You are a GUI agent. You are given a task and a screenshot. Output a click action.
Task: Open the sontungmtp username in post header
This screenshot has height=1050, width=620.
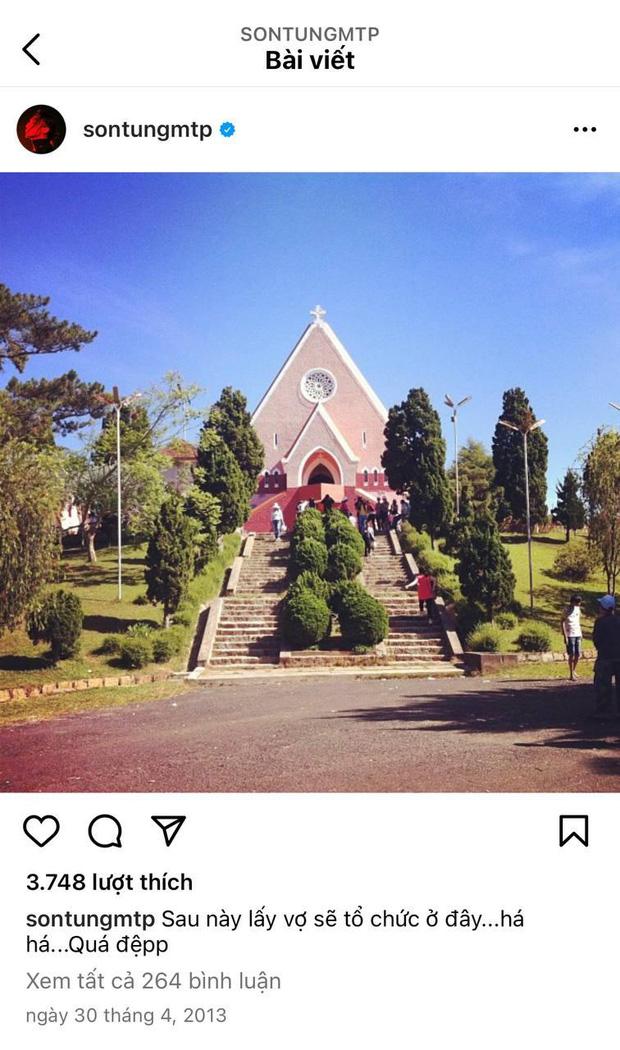click(147, 130)
